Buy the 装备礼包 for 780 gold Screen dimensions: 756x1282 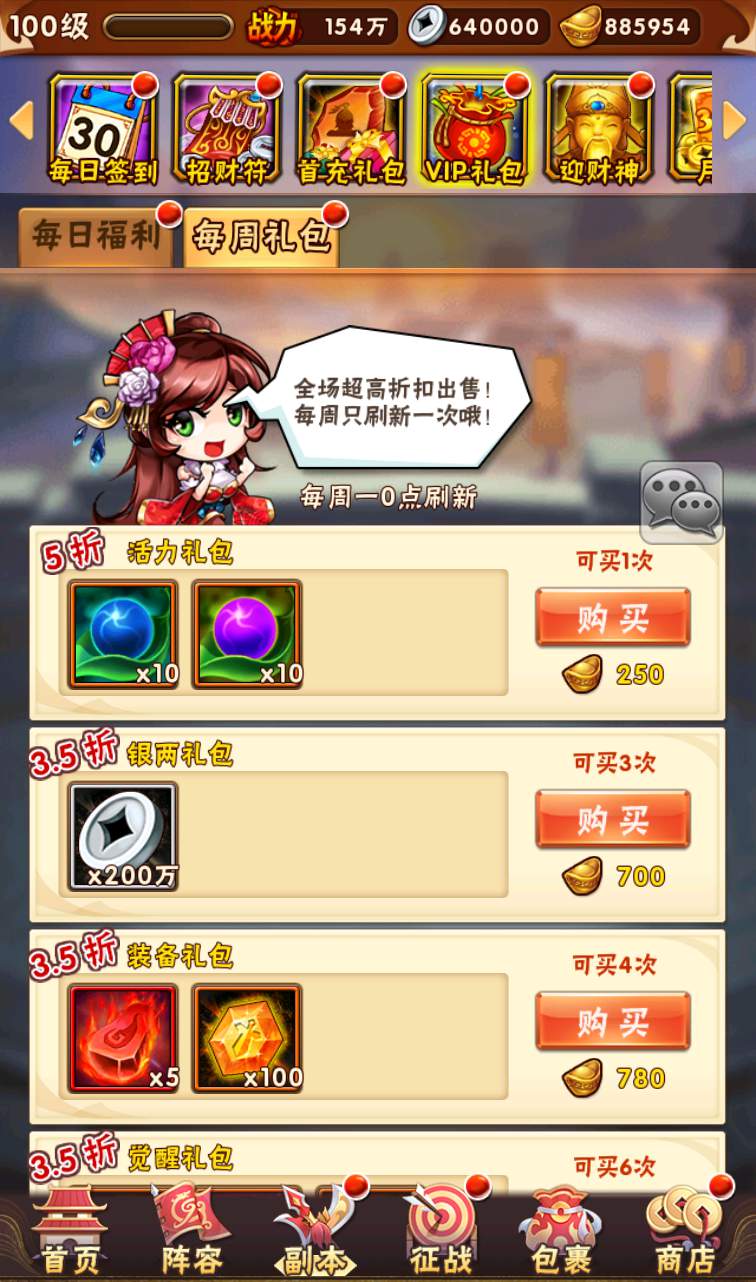point(612,1021)
